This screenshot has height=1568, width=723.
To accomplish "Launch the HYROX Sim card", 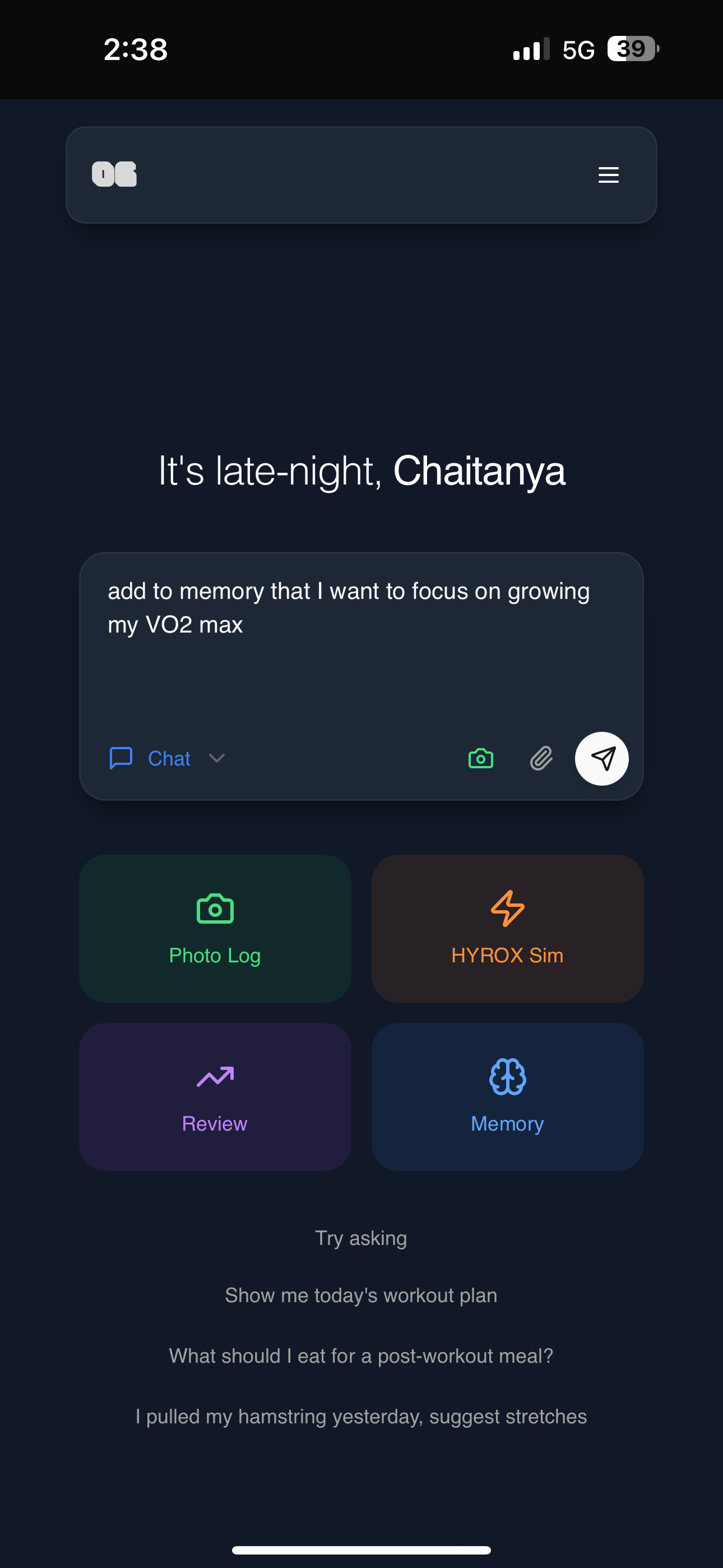I will pos(507,928).
